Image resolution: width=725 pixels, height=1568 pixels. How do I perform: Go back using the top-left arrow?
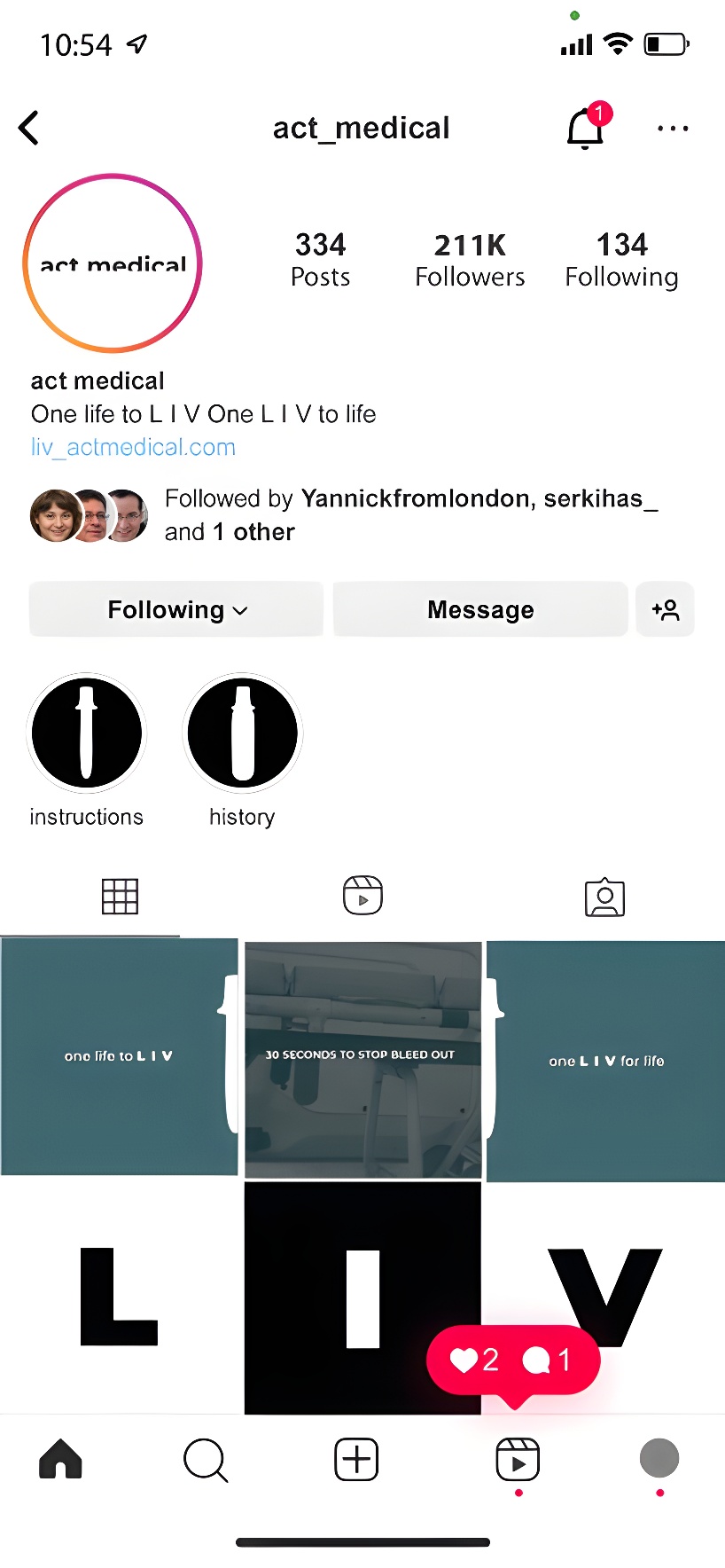(29, 128)
